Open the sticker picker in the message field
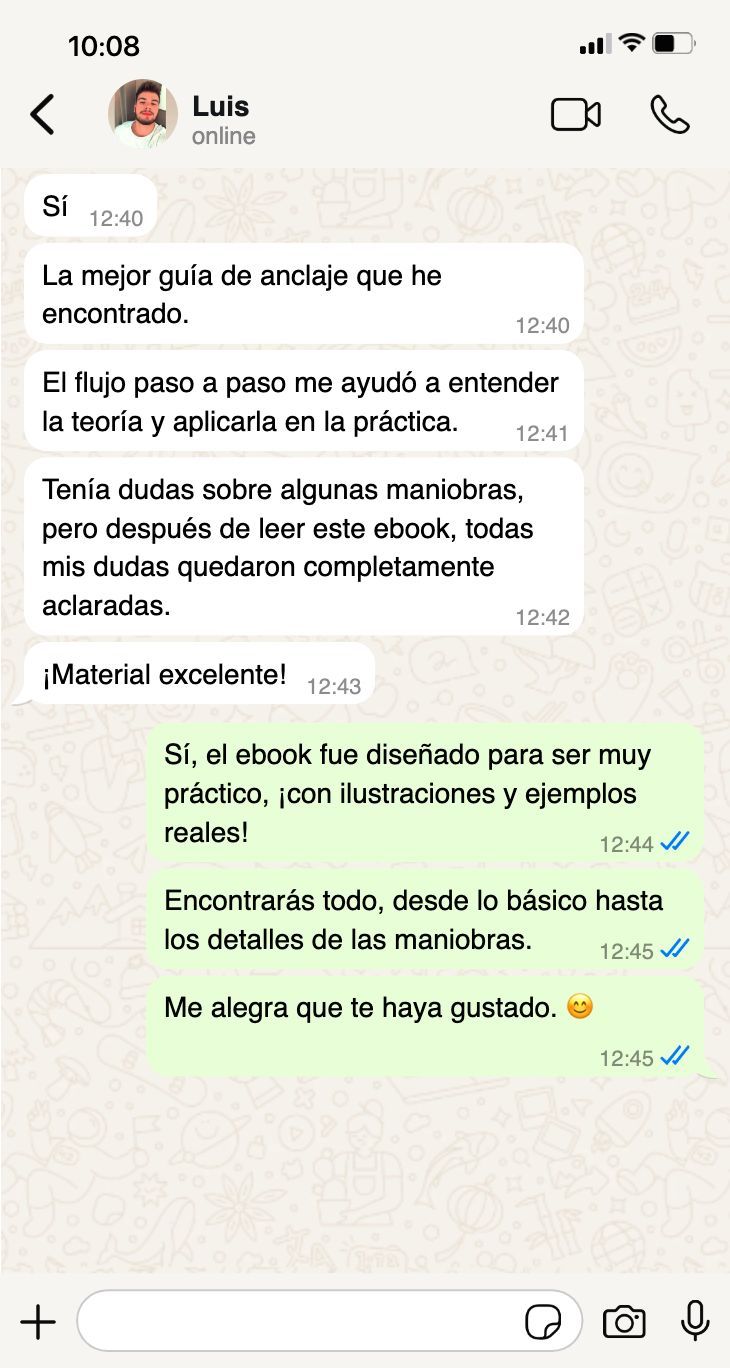 [x=543, y=1323]
